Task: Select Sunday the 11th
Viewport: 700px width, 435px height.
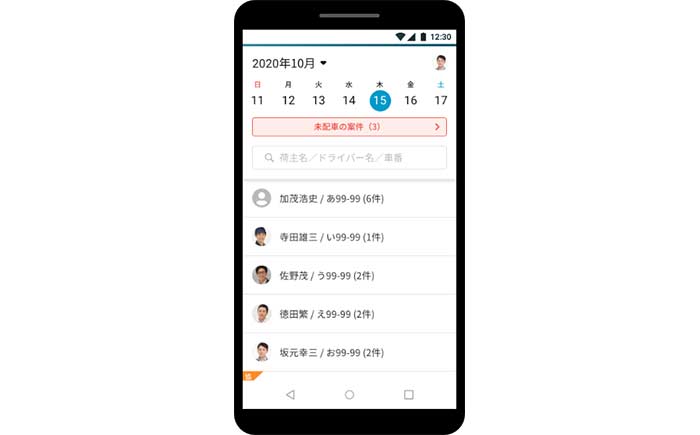Action: tap(257, 100)
